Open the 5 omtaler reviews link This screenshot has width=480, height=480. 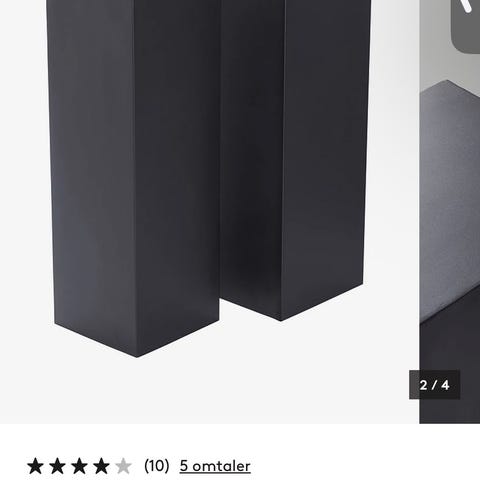[215, 466]
